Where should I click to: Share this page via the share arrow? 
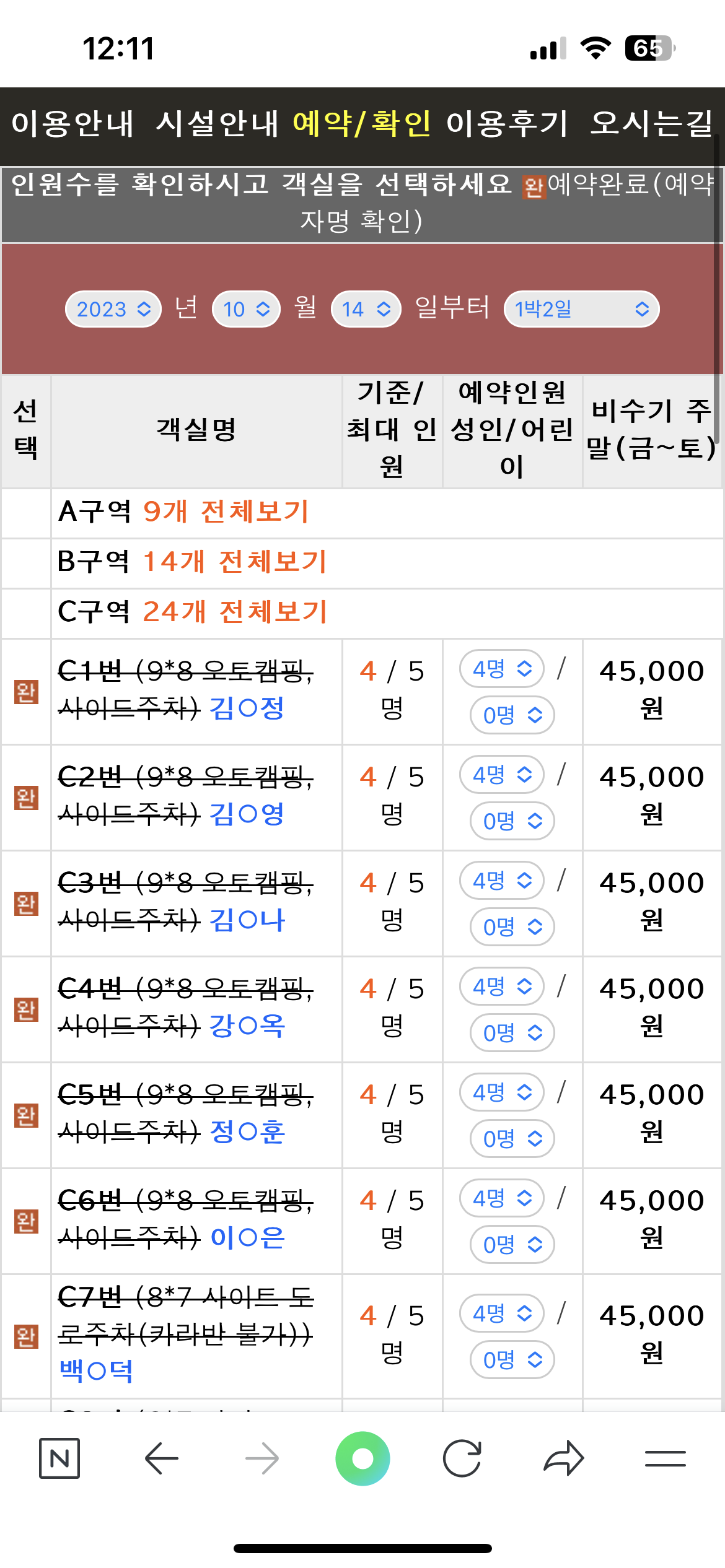[564, 1458]
